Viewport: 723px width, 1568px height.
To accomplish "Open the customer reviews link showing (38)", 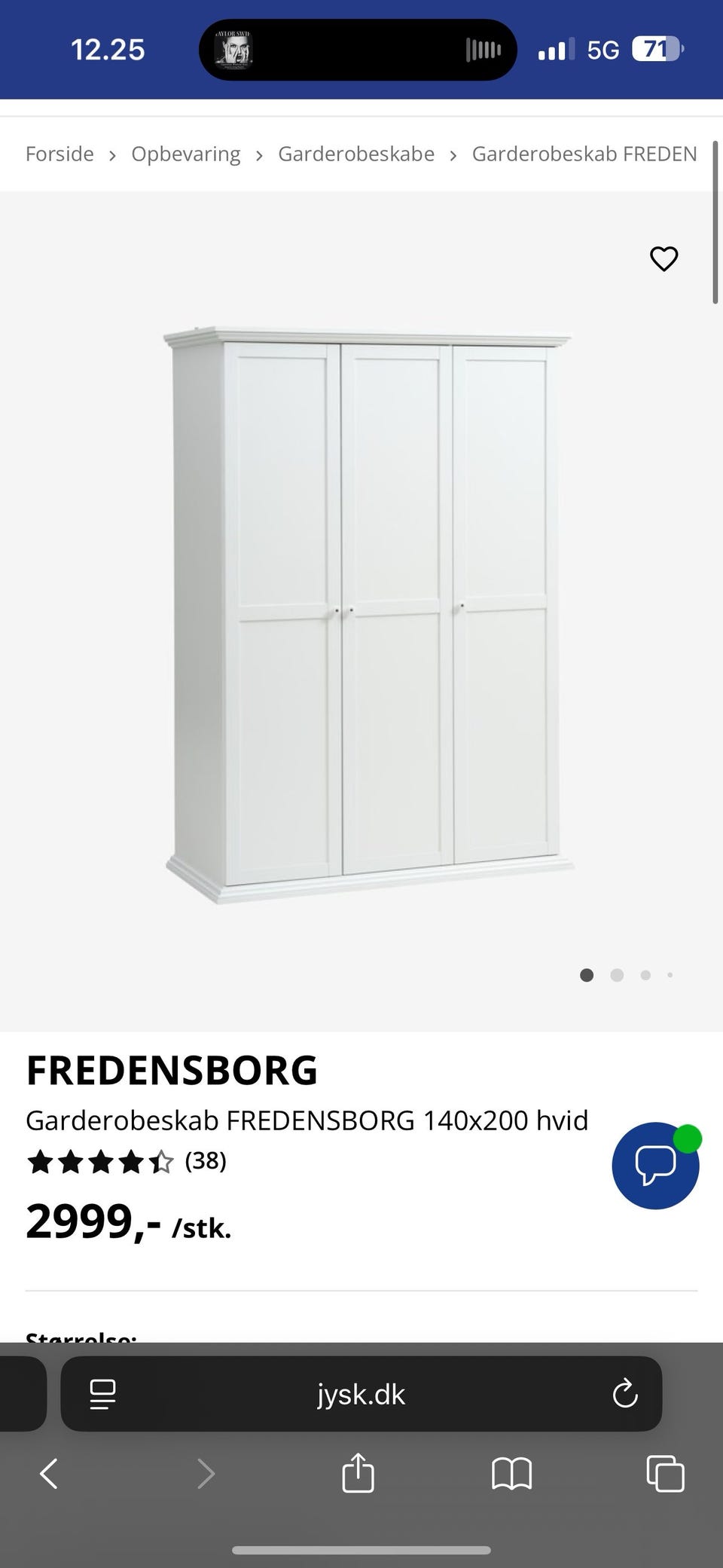I will [x=206, y=1161].
